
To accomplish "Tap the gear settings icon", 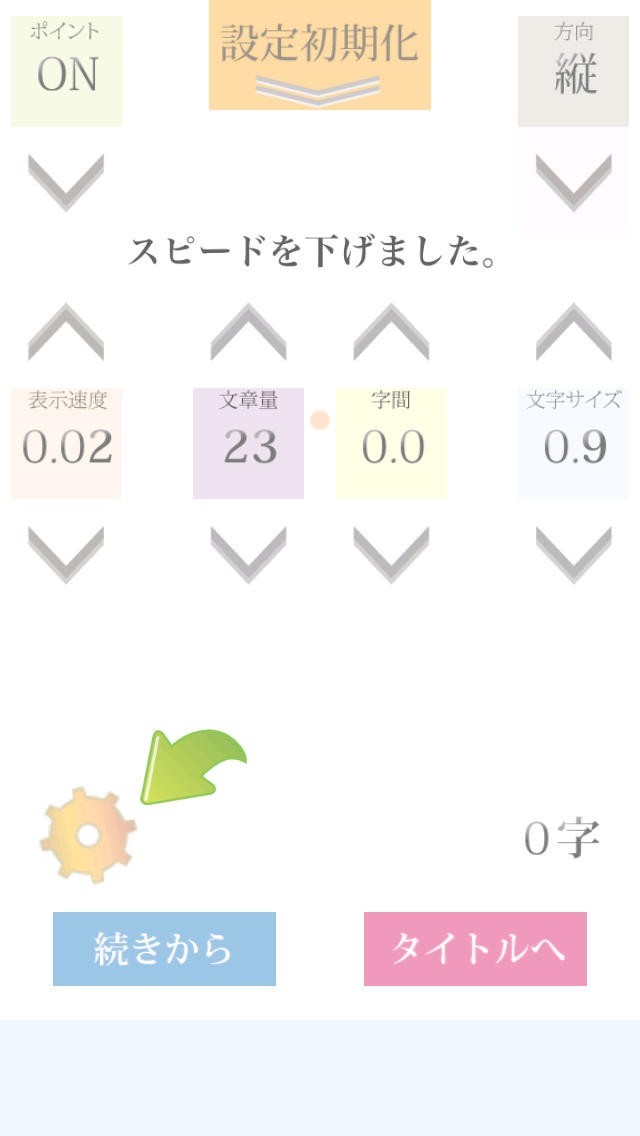I will [88, 834].
